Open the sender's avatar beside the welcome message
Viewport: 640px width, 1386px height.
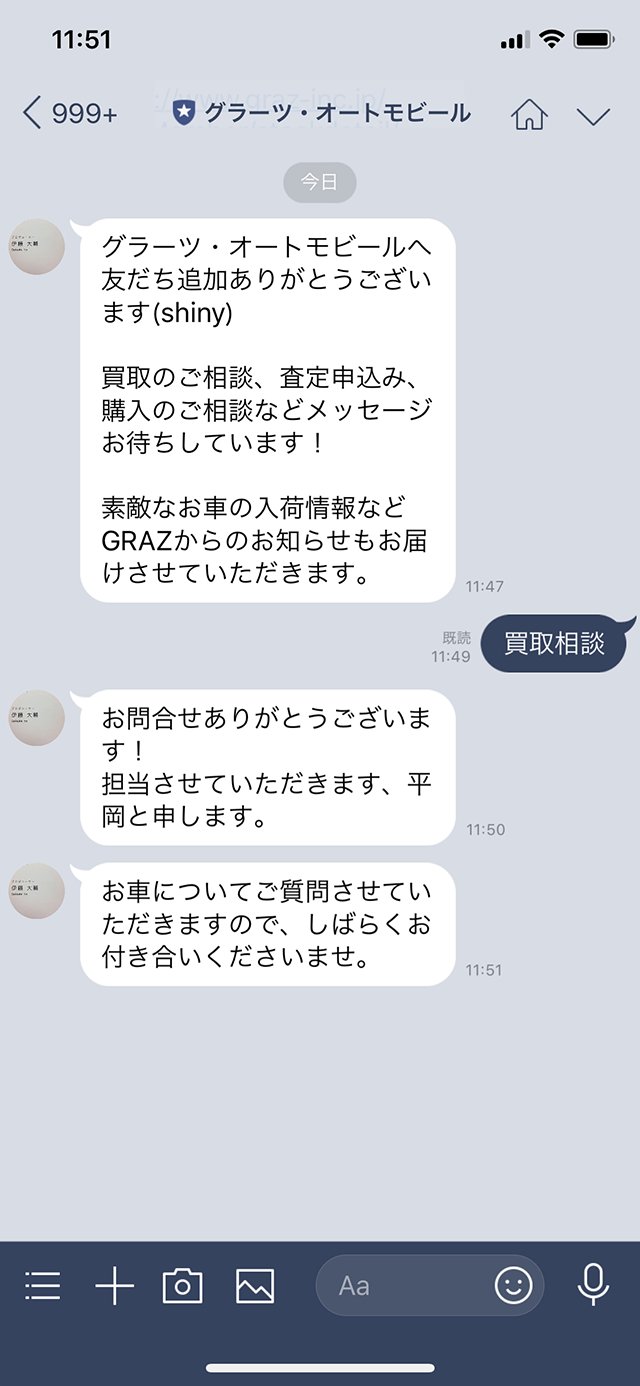click(x=38, y=247)
